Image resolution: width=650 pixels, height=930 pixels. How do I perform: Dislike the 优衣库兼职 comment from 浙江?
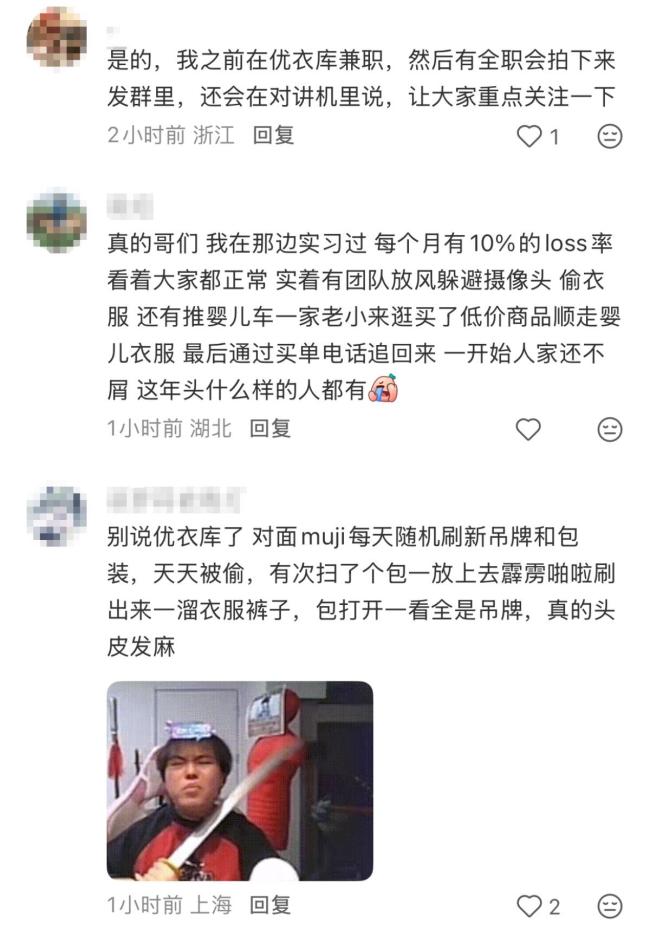609,136
